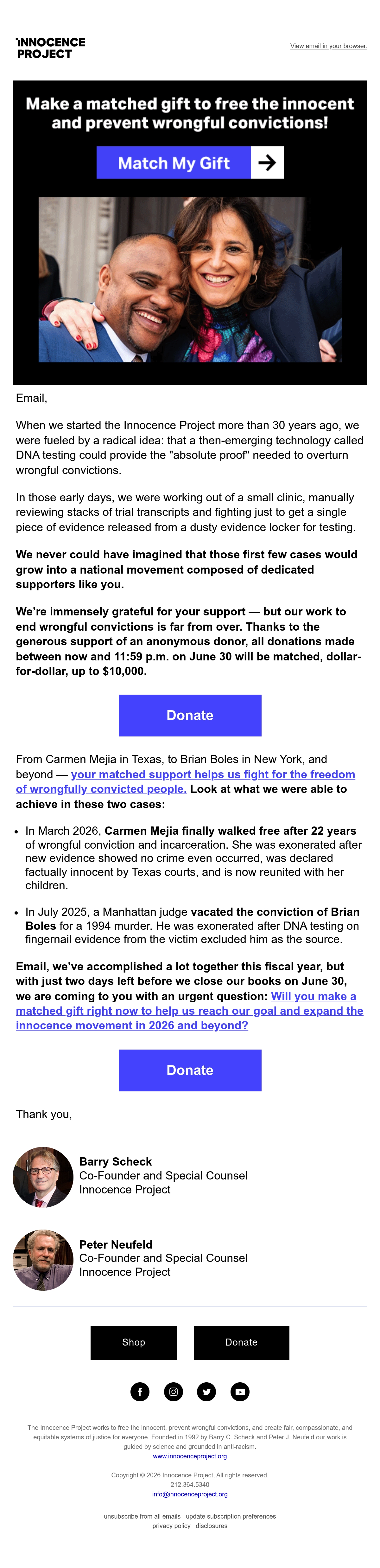The height and width of the screenshot is (1568, 380).
Task: Open the disclosures link
Action: (x=212, y=1526)
